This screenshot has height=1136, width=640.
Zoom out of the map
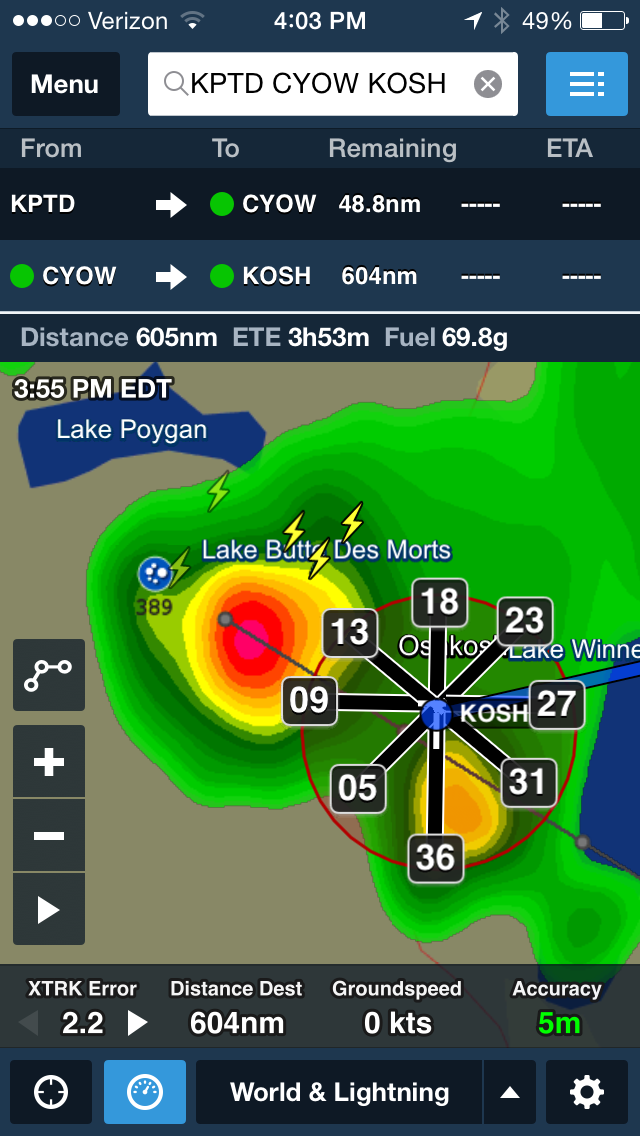(x=49, y=835)
